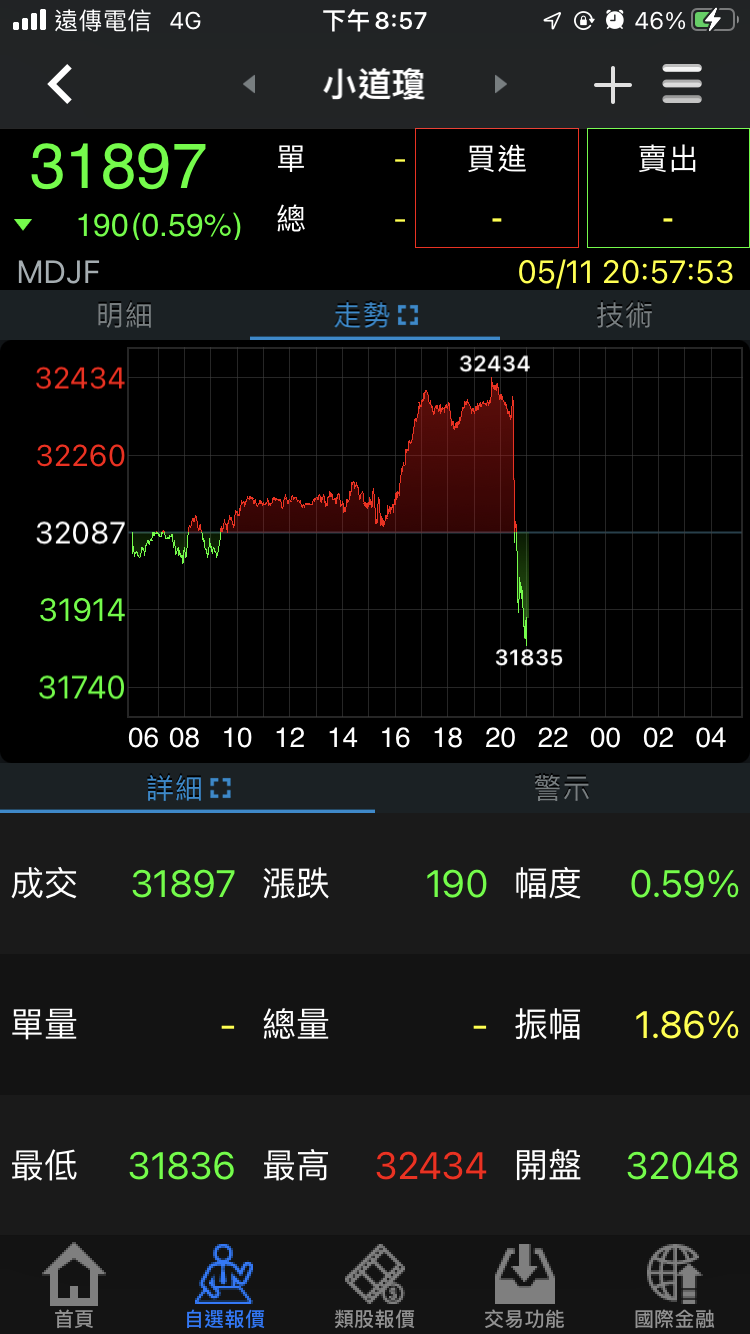The image size is (750, 1334).
Task: Open the hamburger menu
Action: [682, 84]
